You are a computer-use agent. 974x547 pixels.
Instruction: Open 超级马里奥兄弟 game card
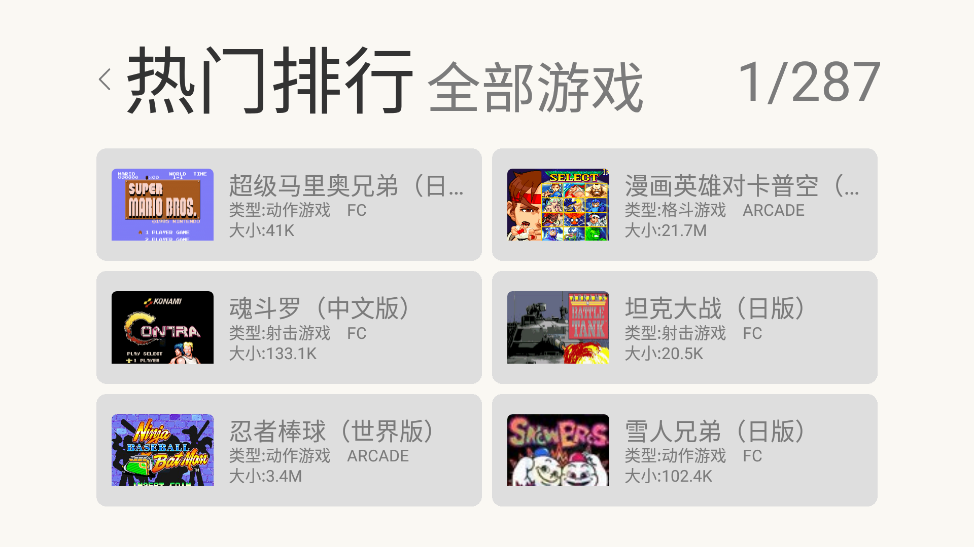288,204
